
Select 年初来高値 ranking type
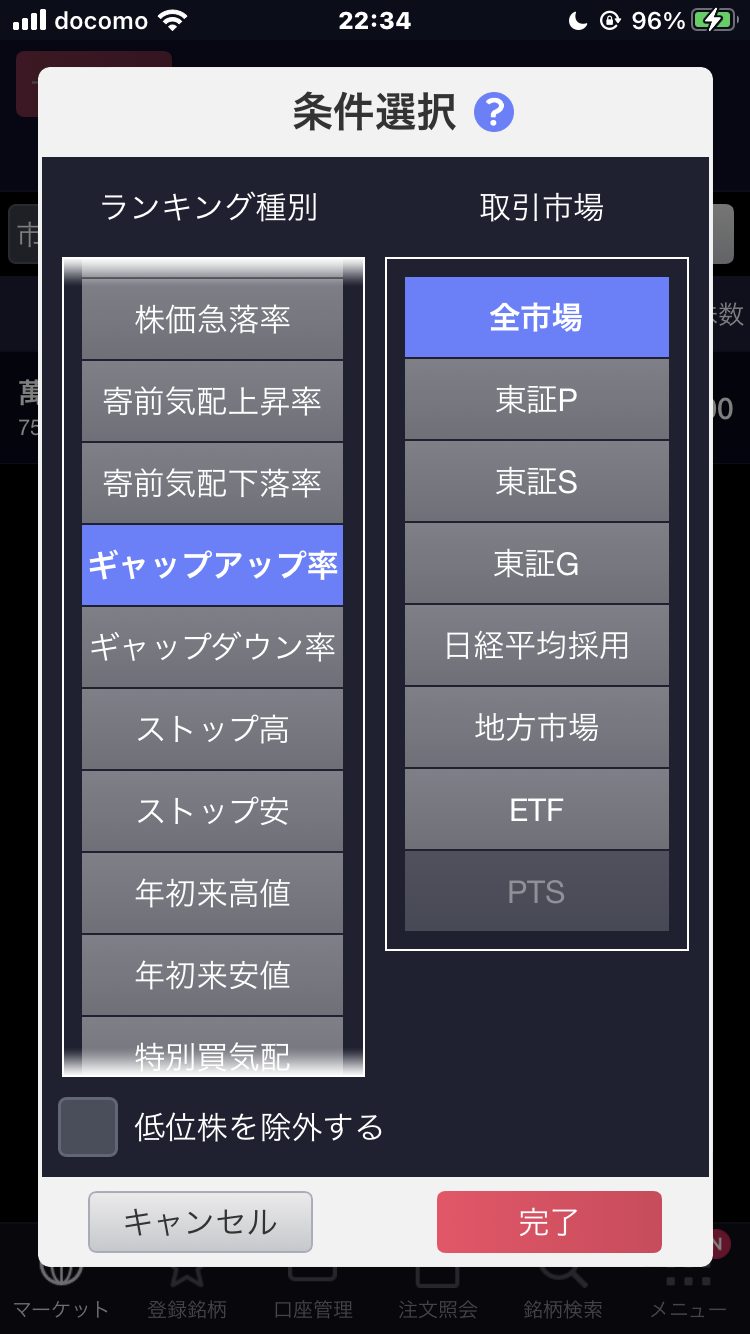tap(212, 893)
